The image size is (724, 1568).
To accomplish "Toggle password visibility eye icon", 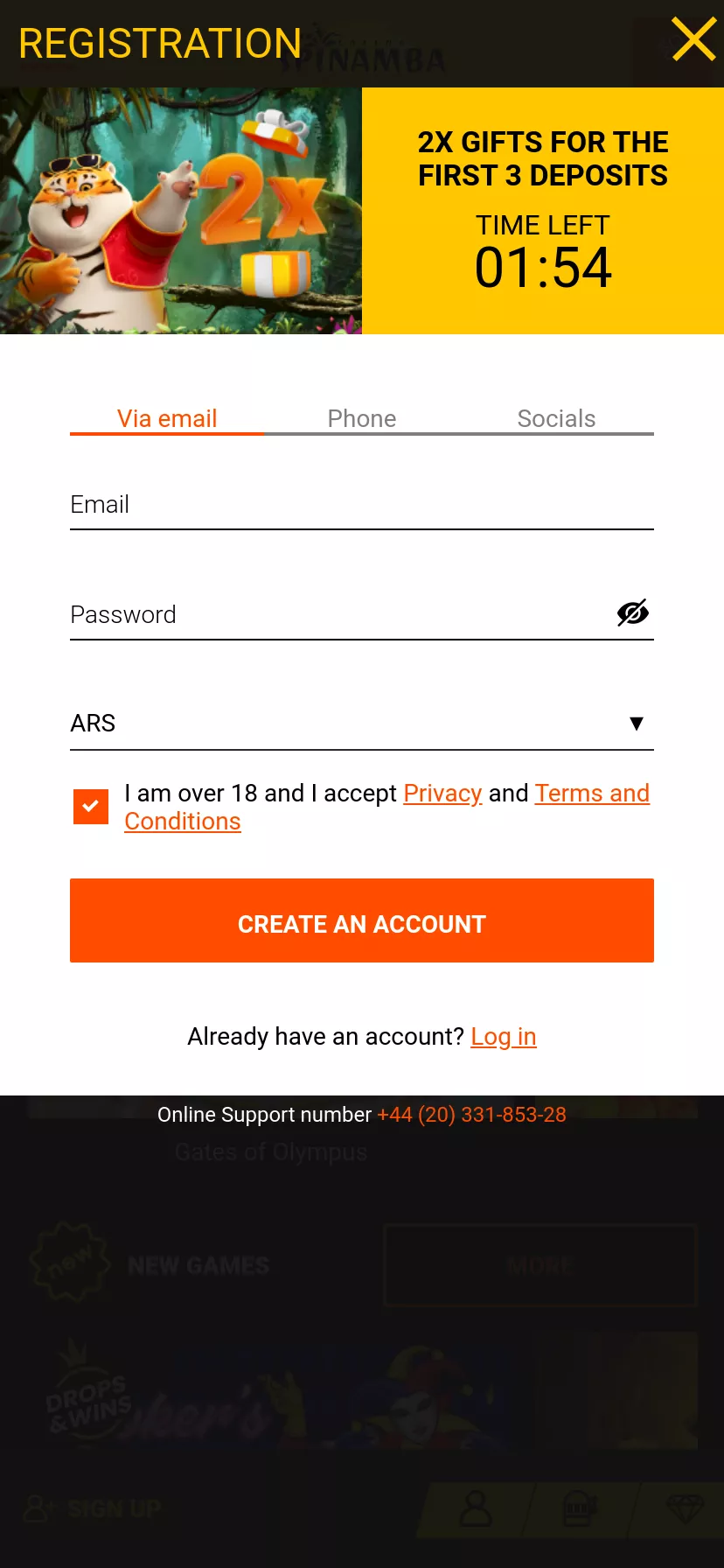I will point(632,613).
